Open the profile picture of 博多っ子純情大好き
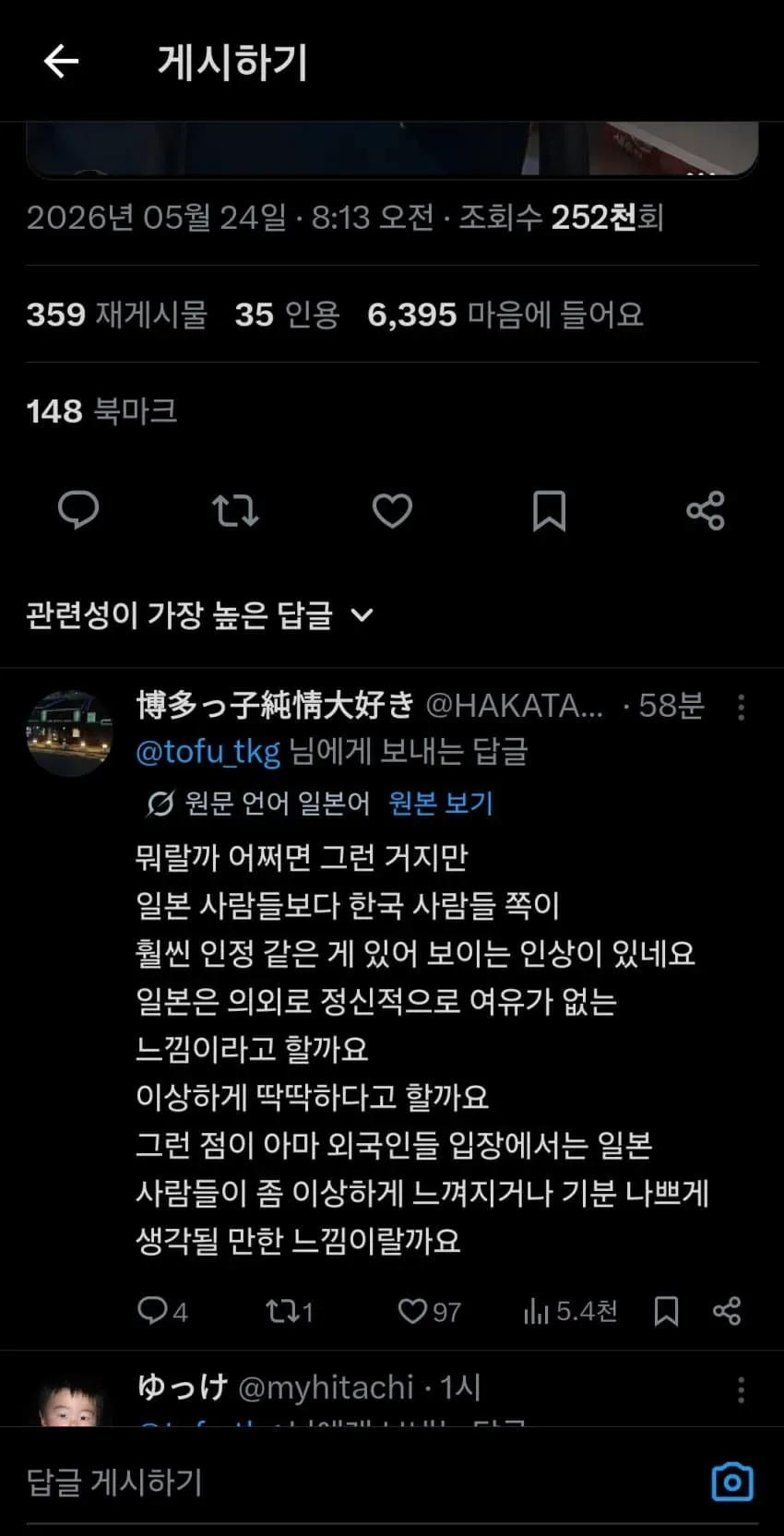This screenshot has height=1536, width=784. tap(69, 733)
